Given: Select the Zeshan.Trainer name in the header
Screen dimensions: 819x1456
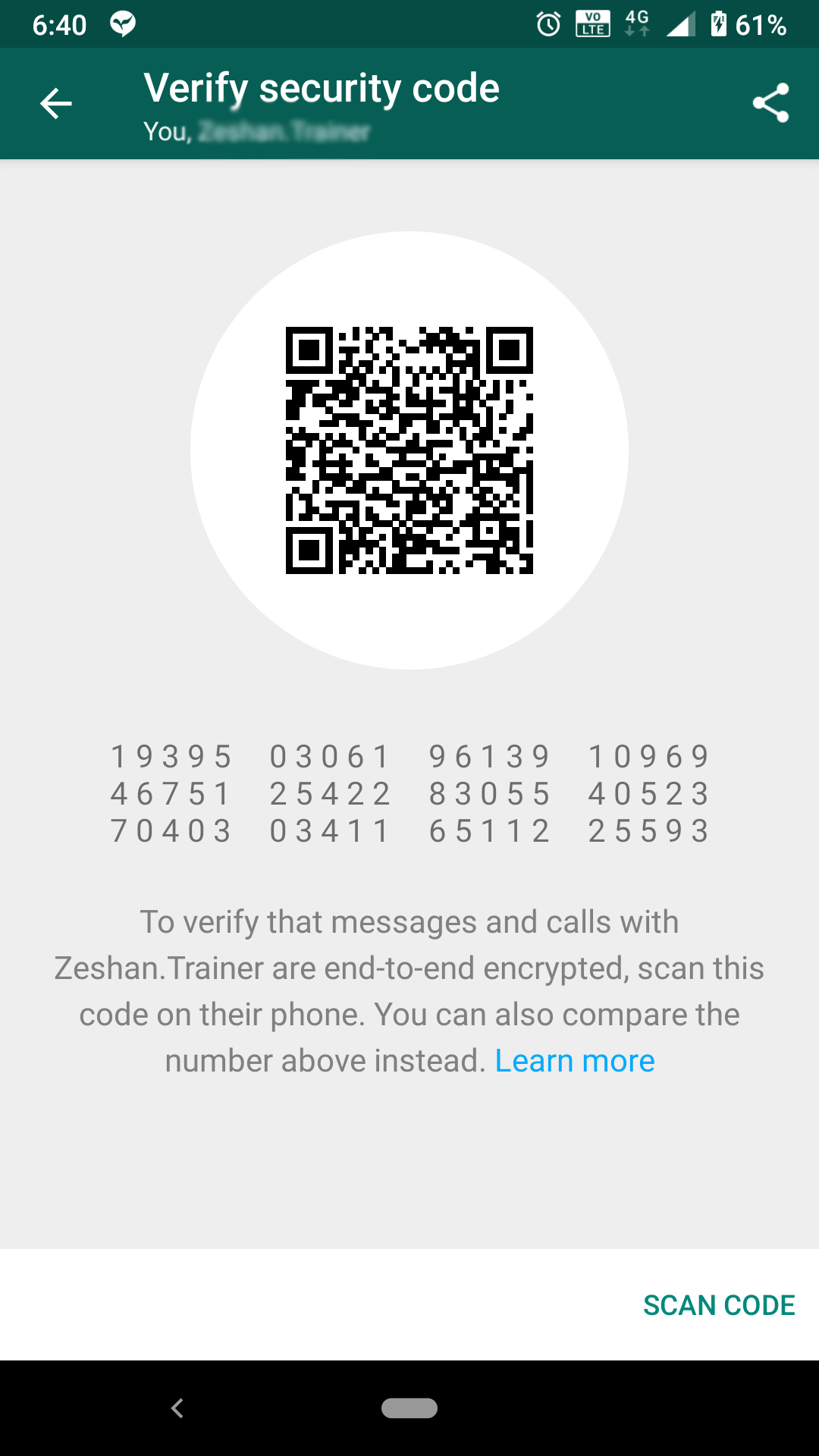Looking at the screenshot, I should tap(282, 132).
